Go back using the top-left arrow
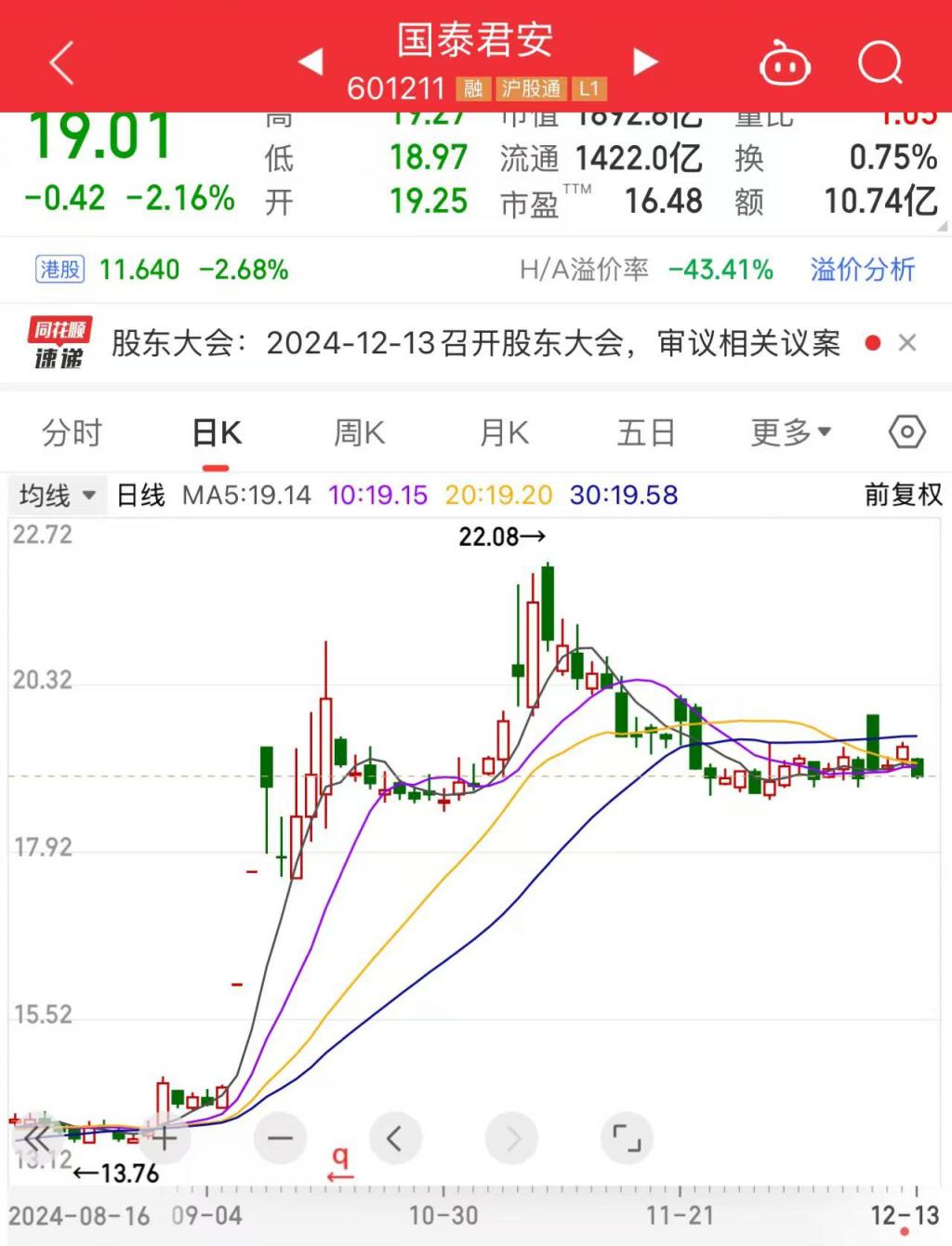The height and width of the screenshot is (1246, 952). point(61,63)
